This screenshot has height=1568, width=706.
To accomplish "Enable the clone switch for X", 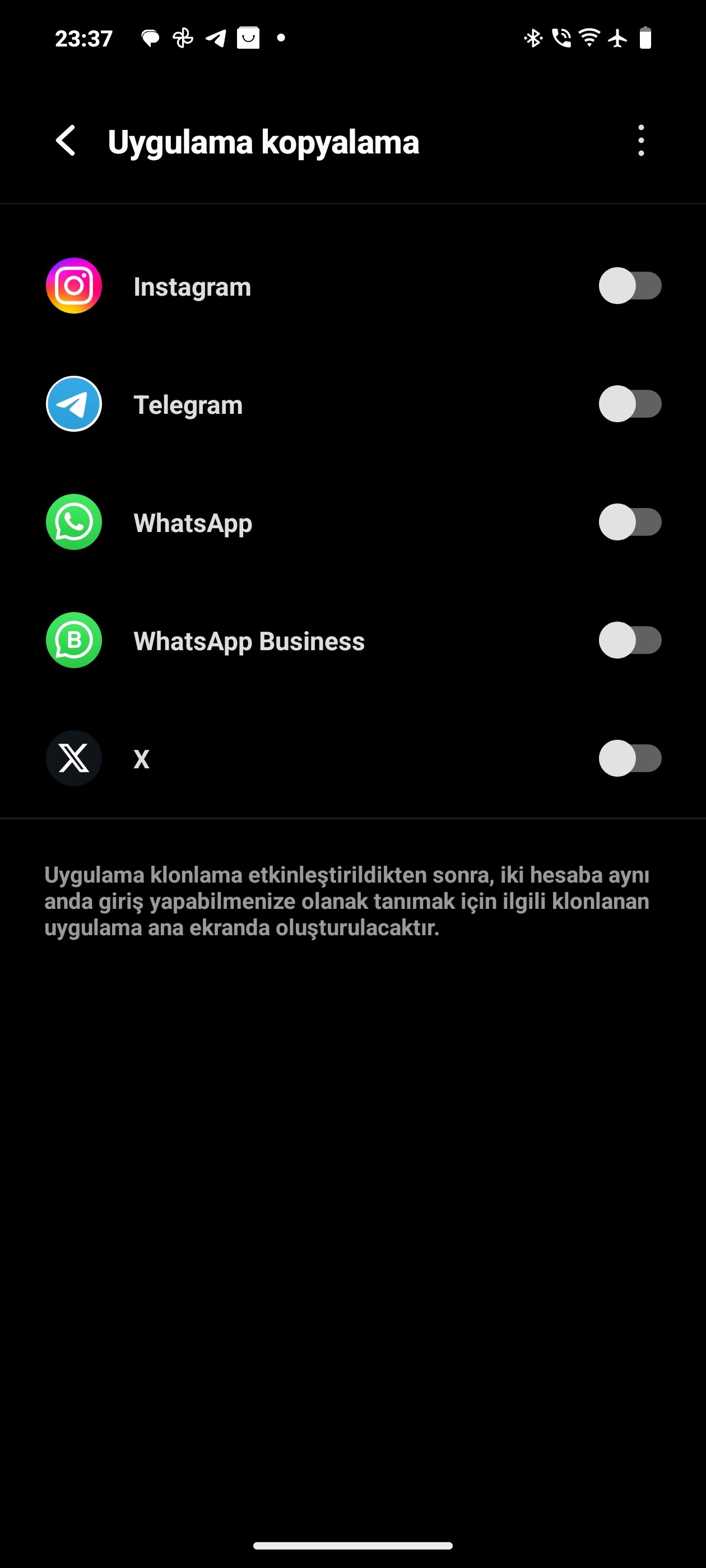I will click(x=630, y=758).
